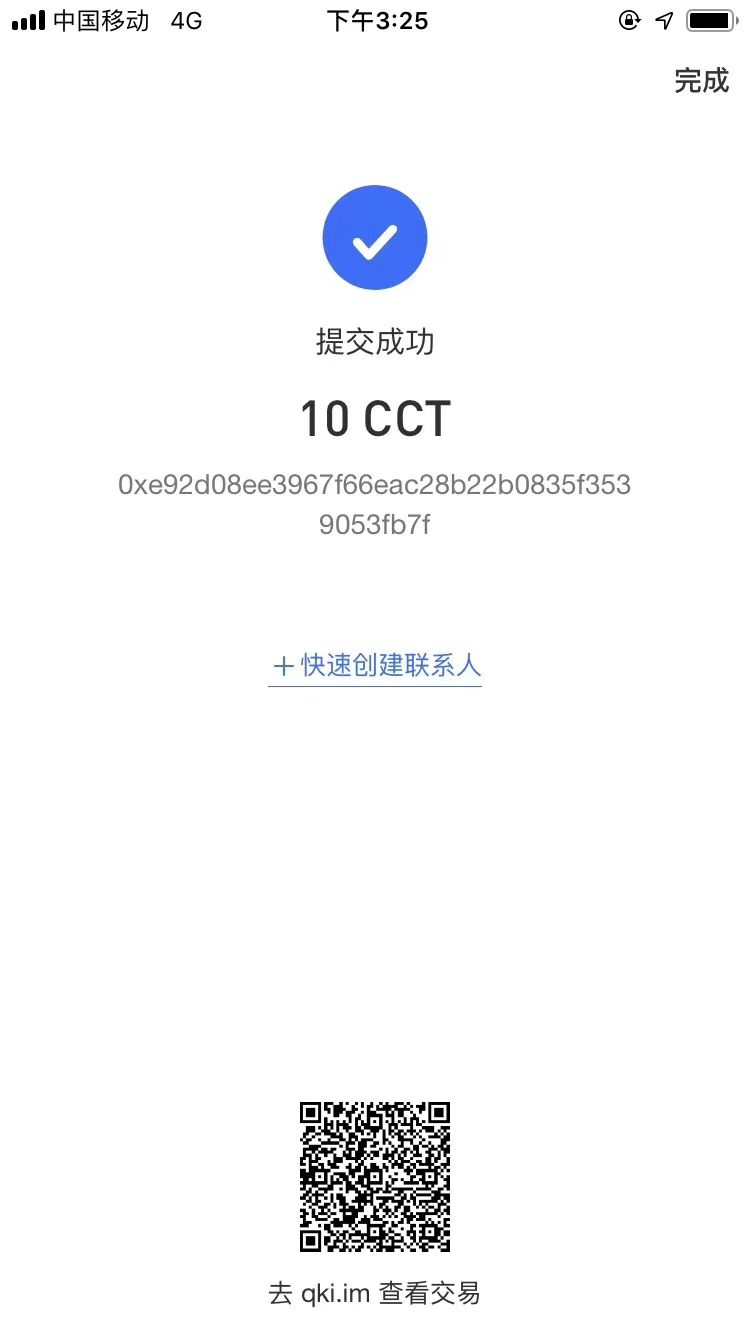This screenshot has width=750, height=1334.
Task: Tap the transaction hash starting with 0xe92d
Action: (x=375, y=485)
